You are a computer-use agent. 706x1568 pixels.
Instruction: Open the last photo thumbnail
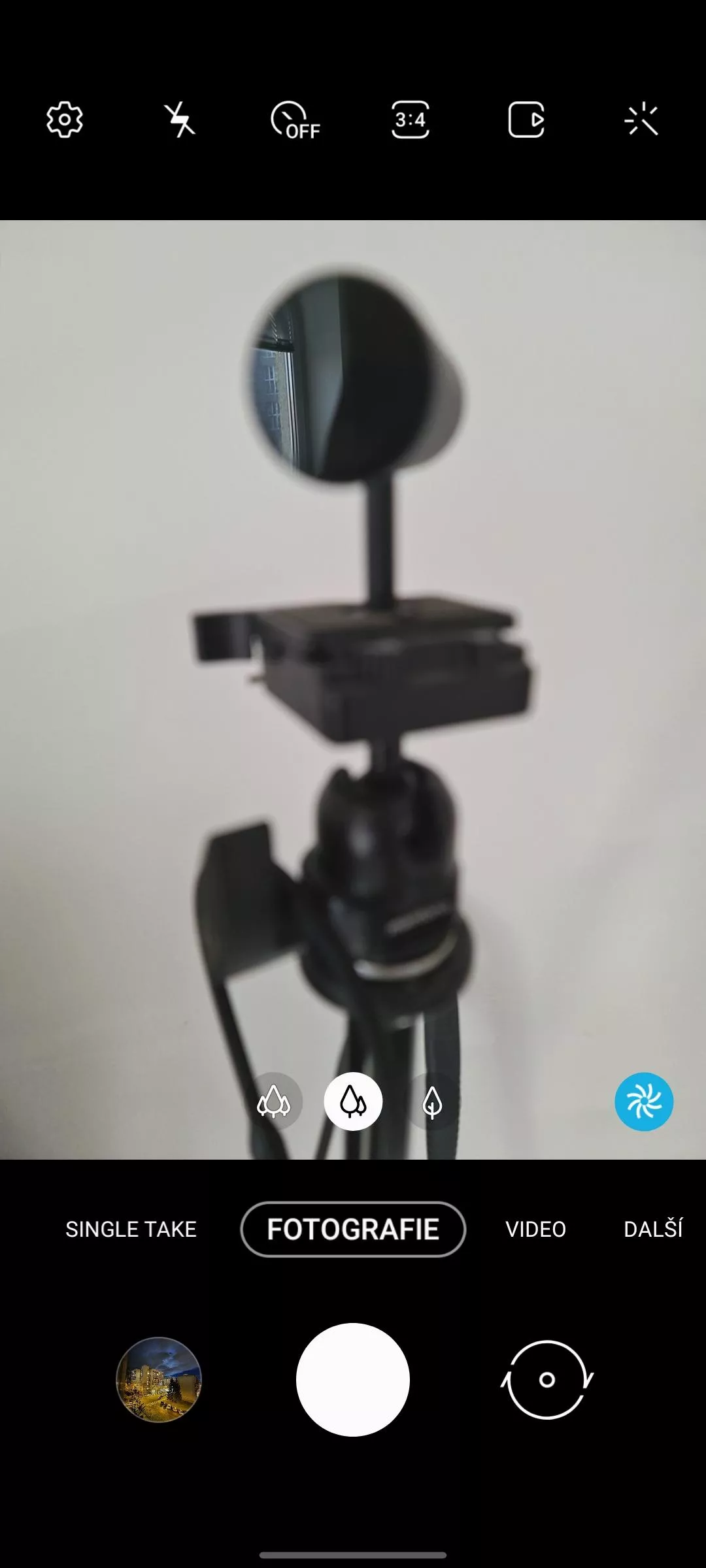coord(159,1379)
